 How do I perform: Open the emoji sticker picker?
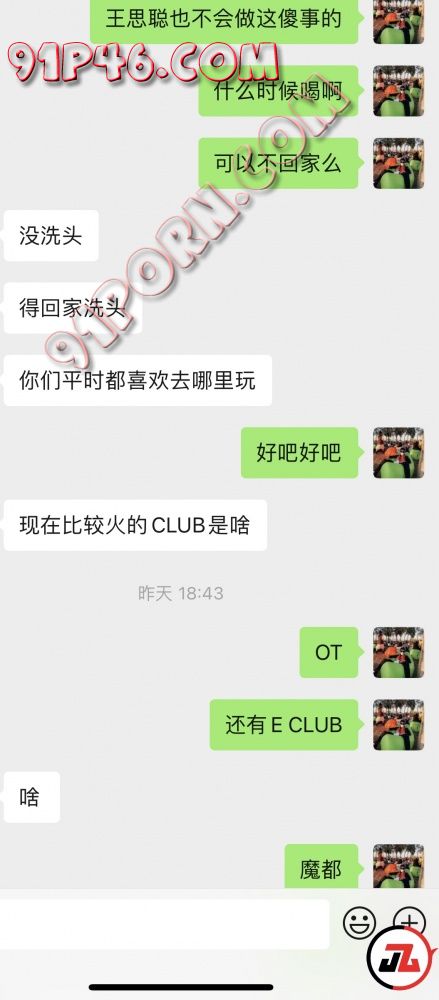click(359, 922)
